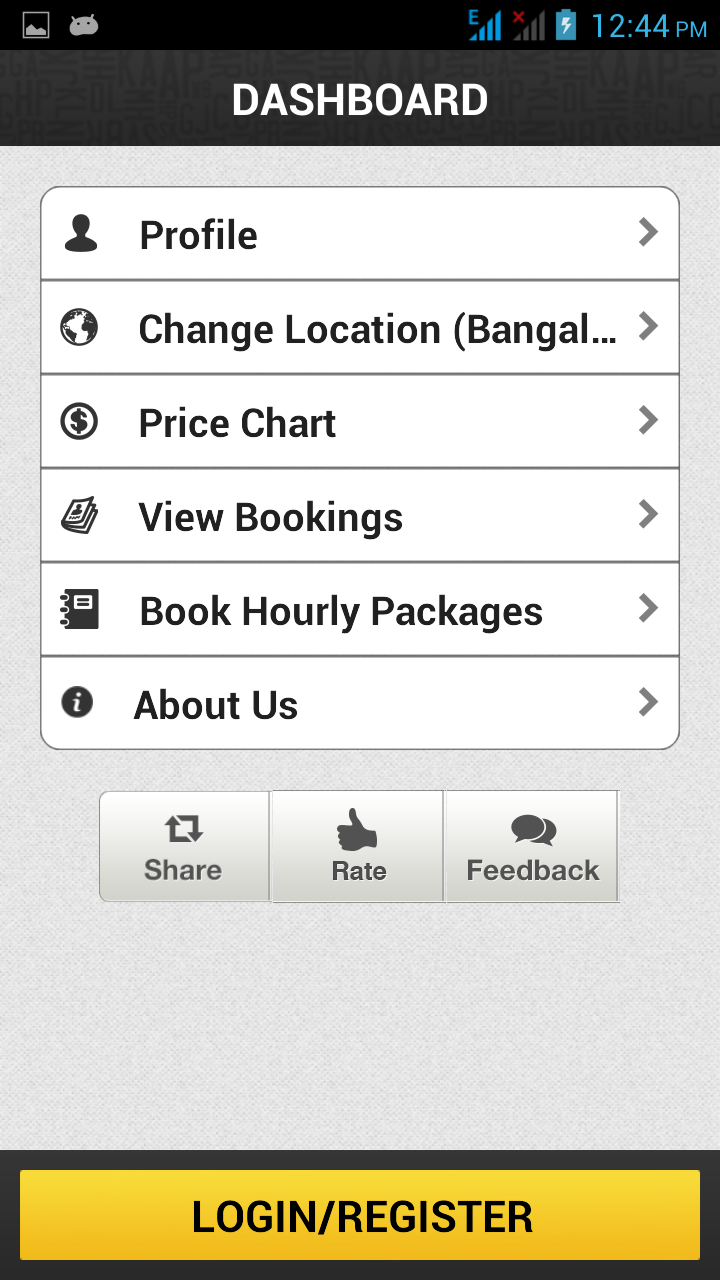
Task: Click the info icon beside About Us
Action: point(80,702)
